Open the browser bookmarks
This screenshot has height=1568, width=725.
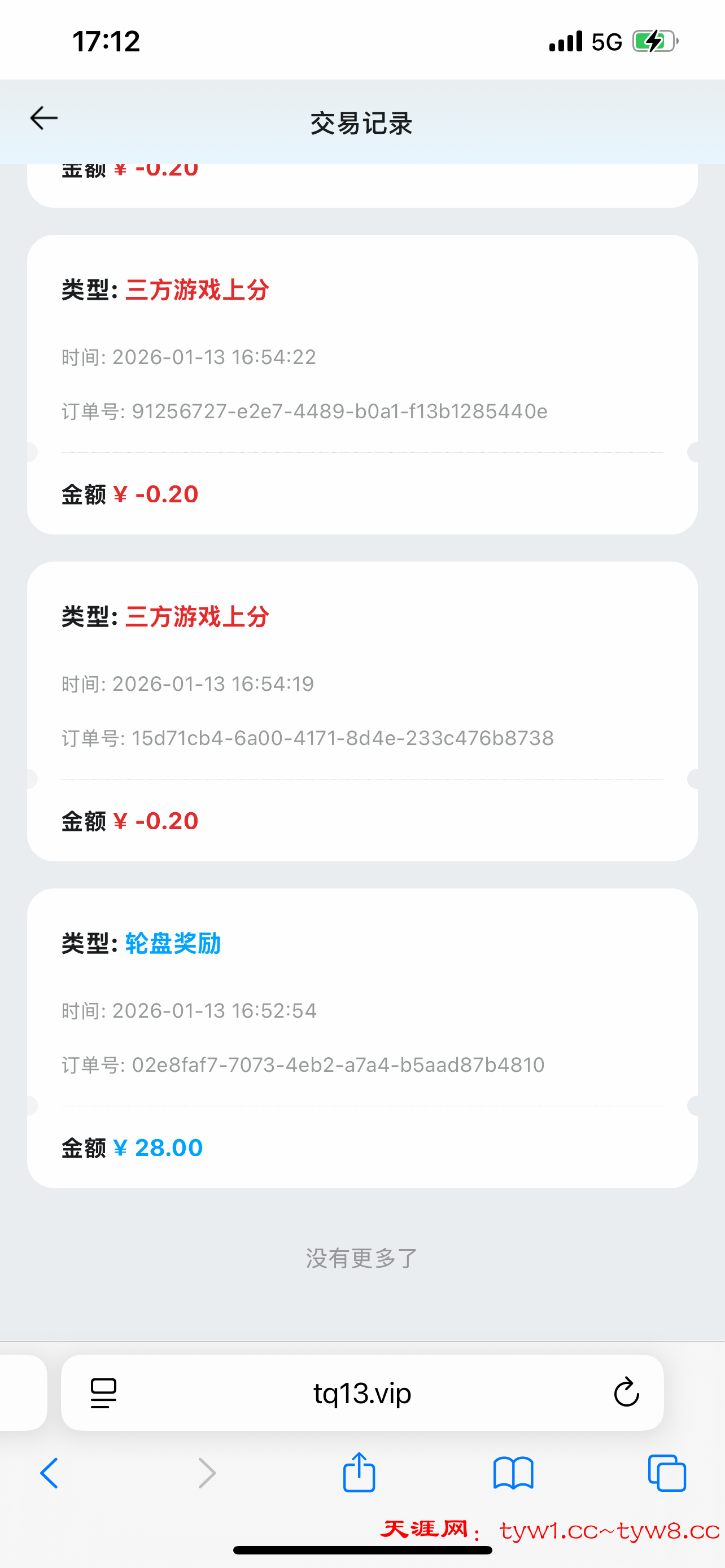coord(513,1473)
